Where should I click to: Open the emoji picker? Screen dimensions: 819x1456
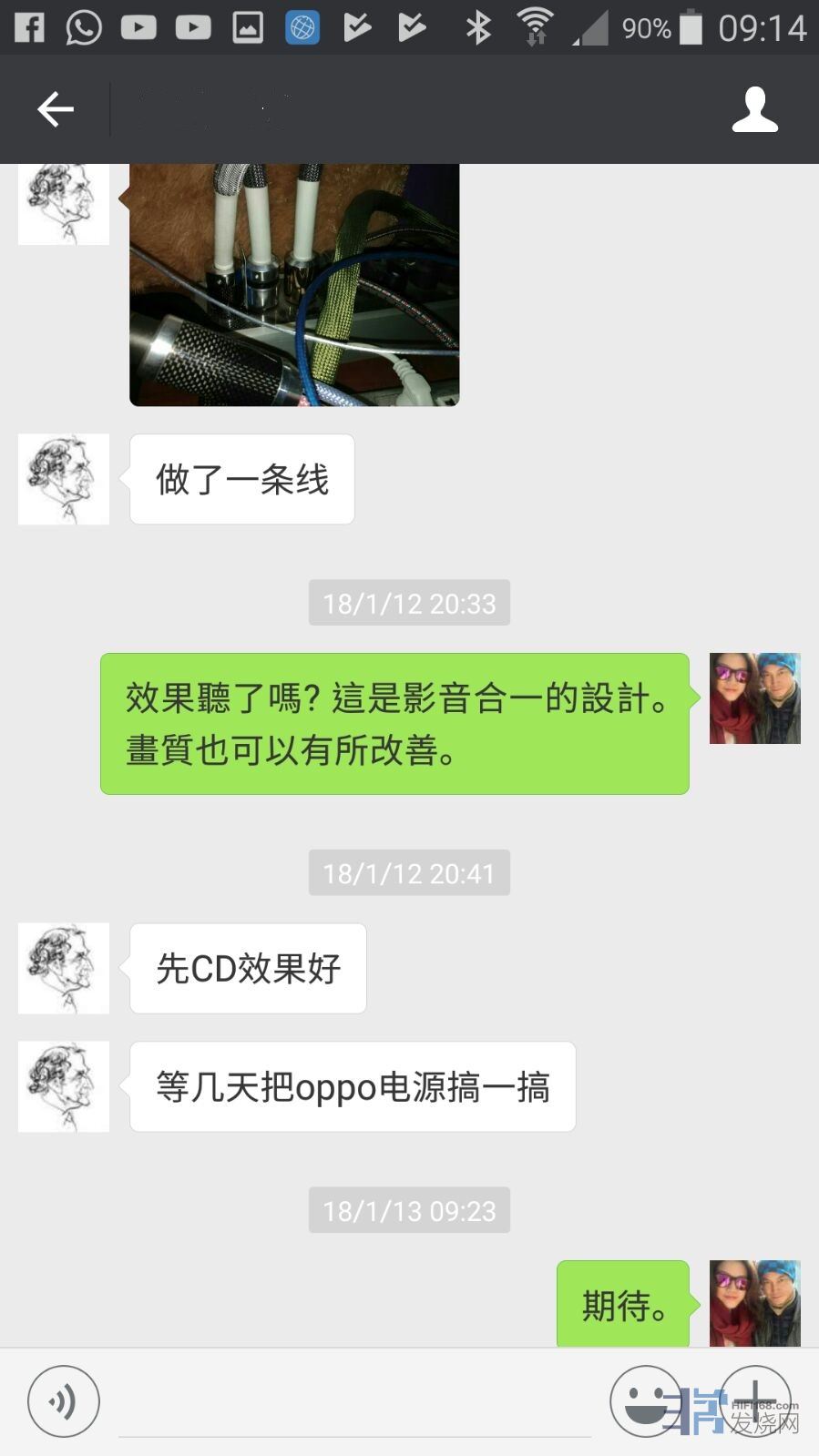click(645, 1401)
